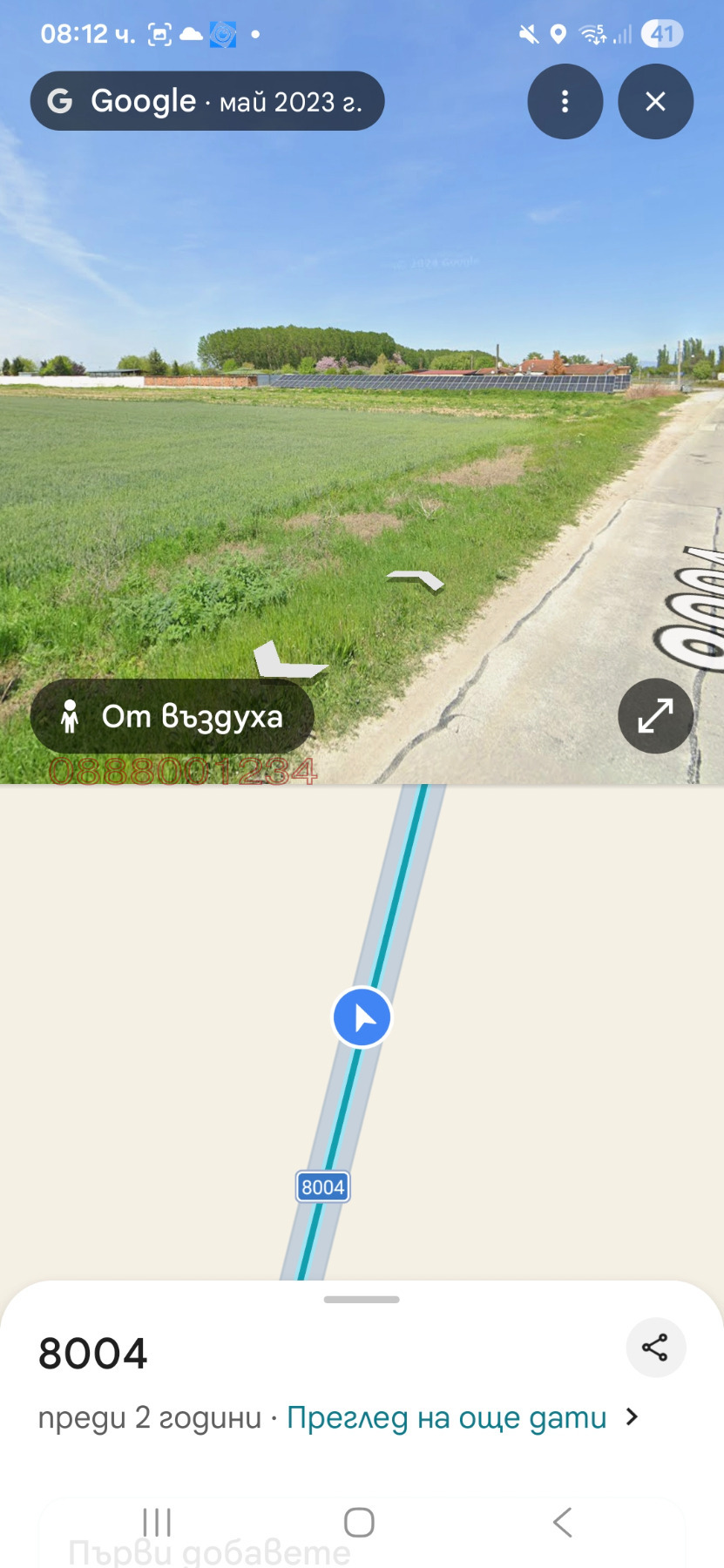Expand the panorama to fullscreen
This screenshot has height=1568, width=724.
coord(655,715)
